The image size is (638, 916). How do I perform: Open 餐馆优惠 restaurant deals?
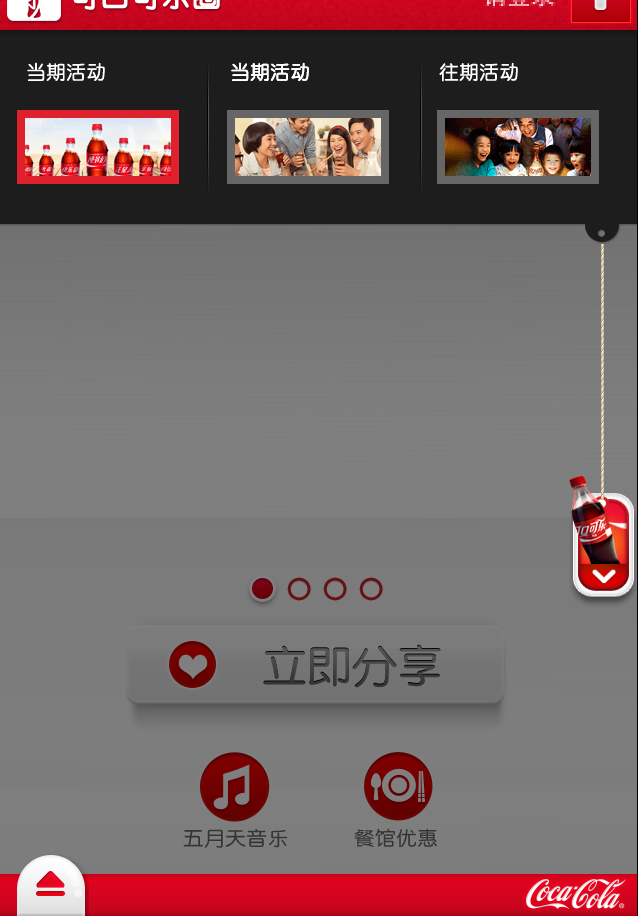point(397,787)
